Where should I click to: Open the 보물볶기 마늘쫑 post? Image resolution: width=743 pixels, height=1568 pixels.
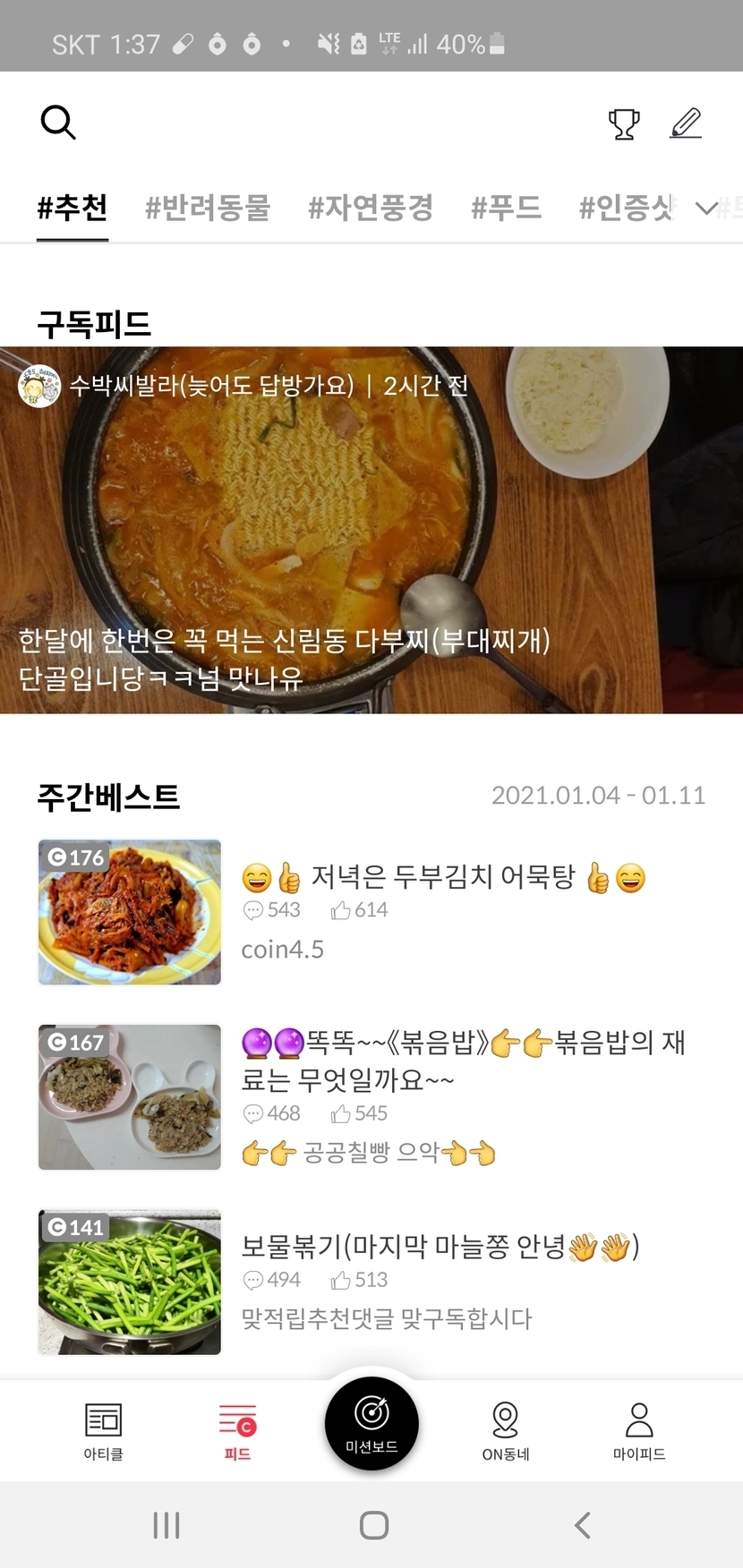coord(440,1247)
